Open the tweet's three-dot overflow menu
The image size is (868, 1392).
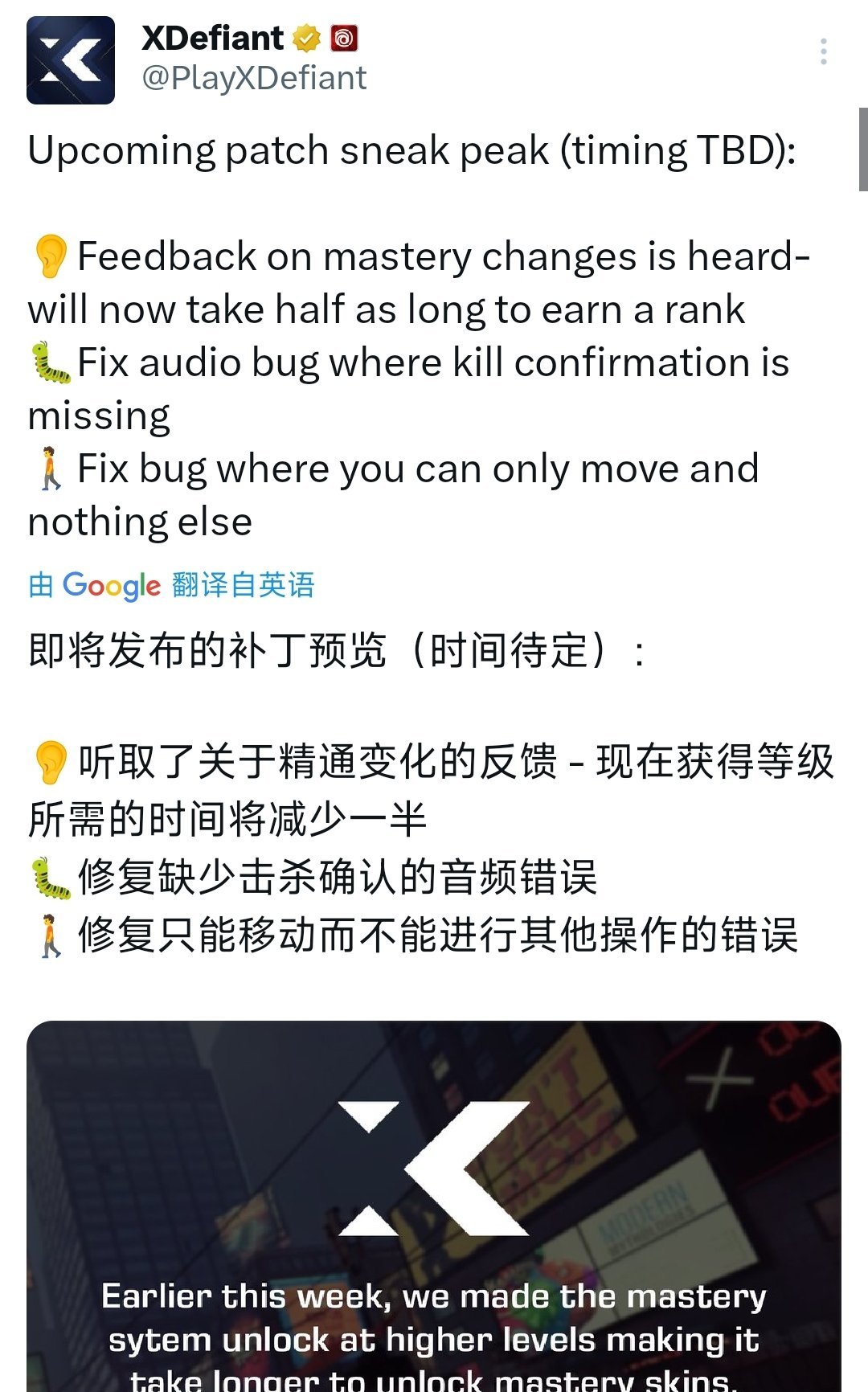(823, 51)
